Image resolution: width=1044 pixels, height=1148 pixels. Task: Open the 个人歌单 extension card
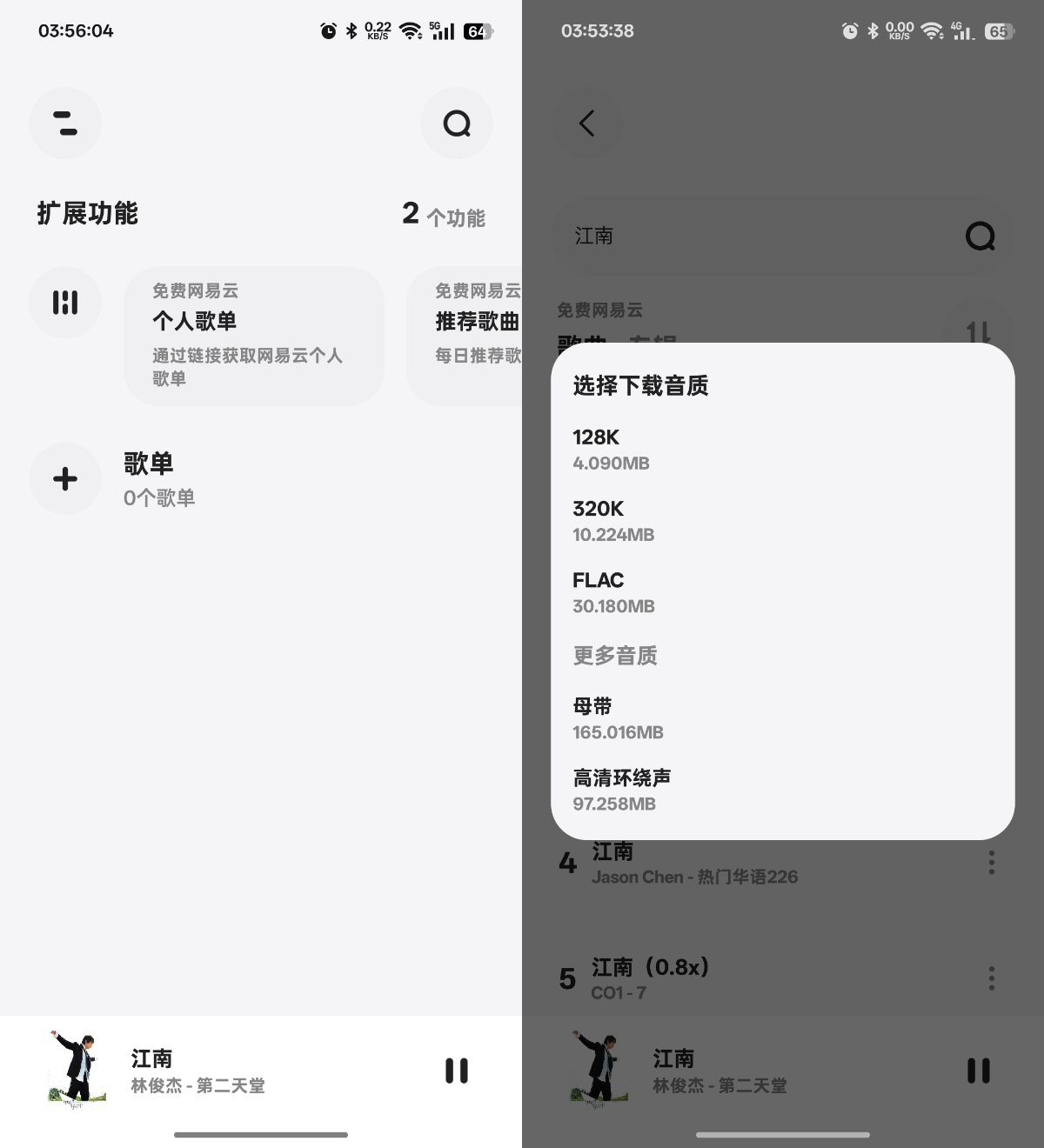[x=253, y=335]
